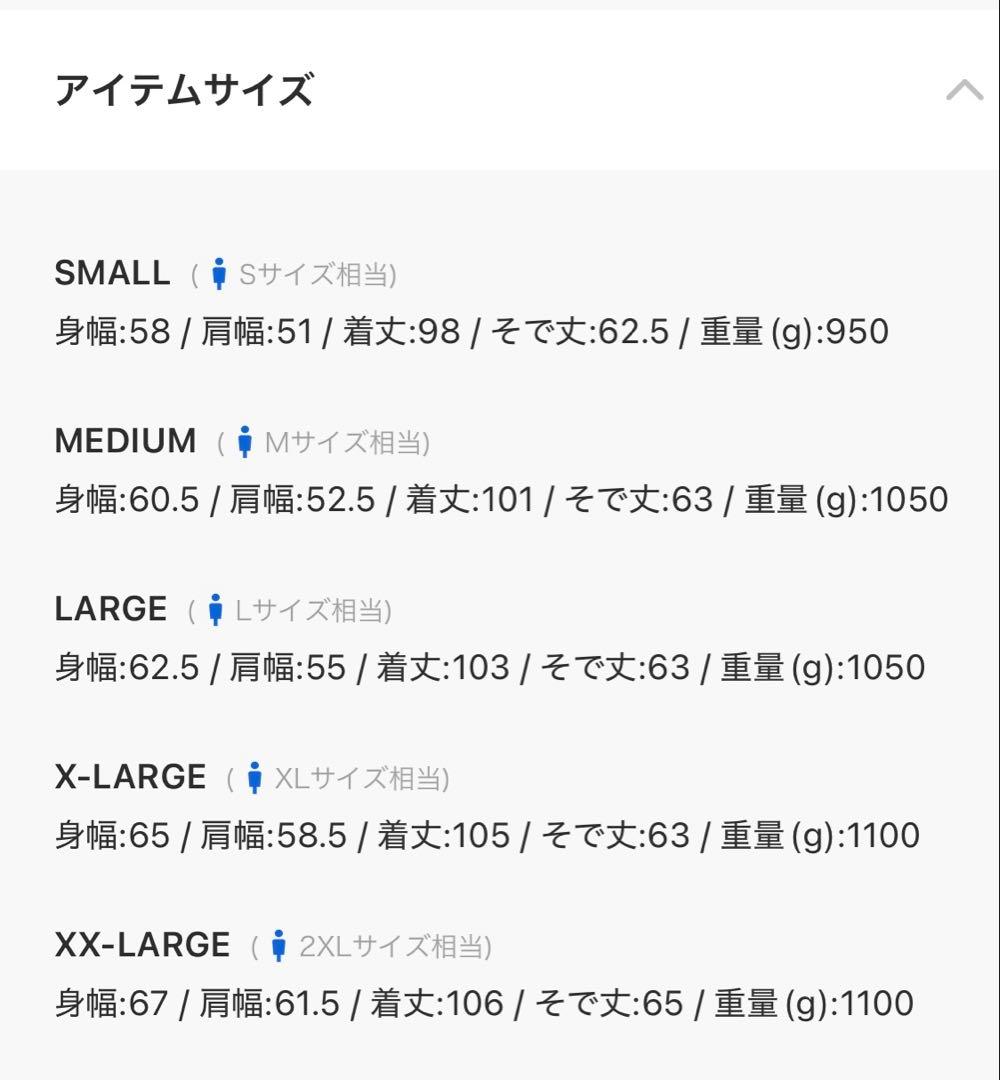Choose the MEDIUM size label
This screenshot has width=1000, height=1080.
tap(125, 440)
